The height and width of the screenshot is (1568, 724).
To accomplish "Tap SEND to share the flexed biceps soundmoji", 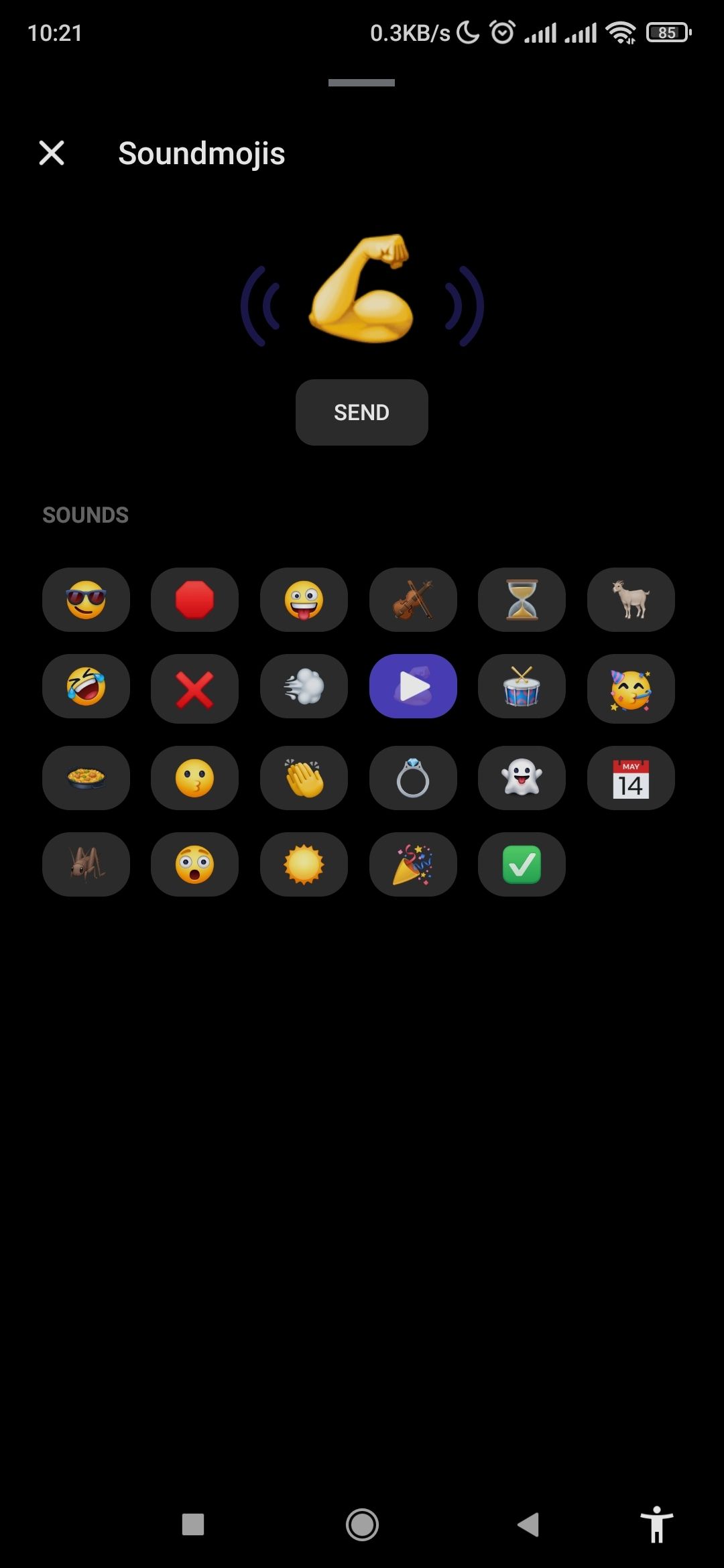I will tap(361, 412).
